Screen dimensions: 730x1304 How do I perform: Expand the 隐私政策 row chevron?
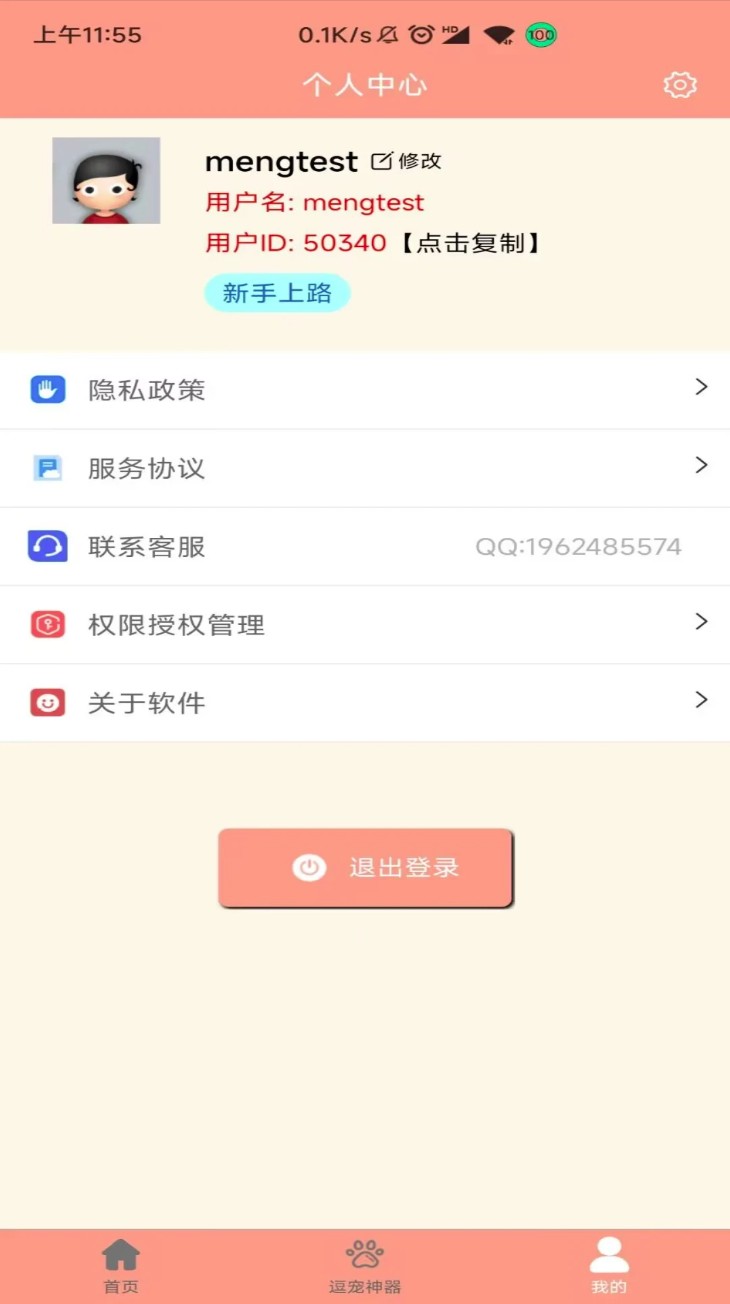point(701,387)
